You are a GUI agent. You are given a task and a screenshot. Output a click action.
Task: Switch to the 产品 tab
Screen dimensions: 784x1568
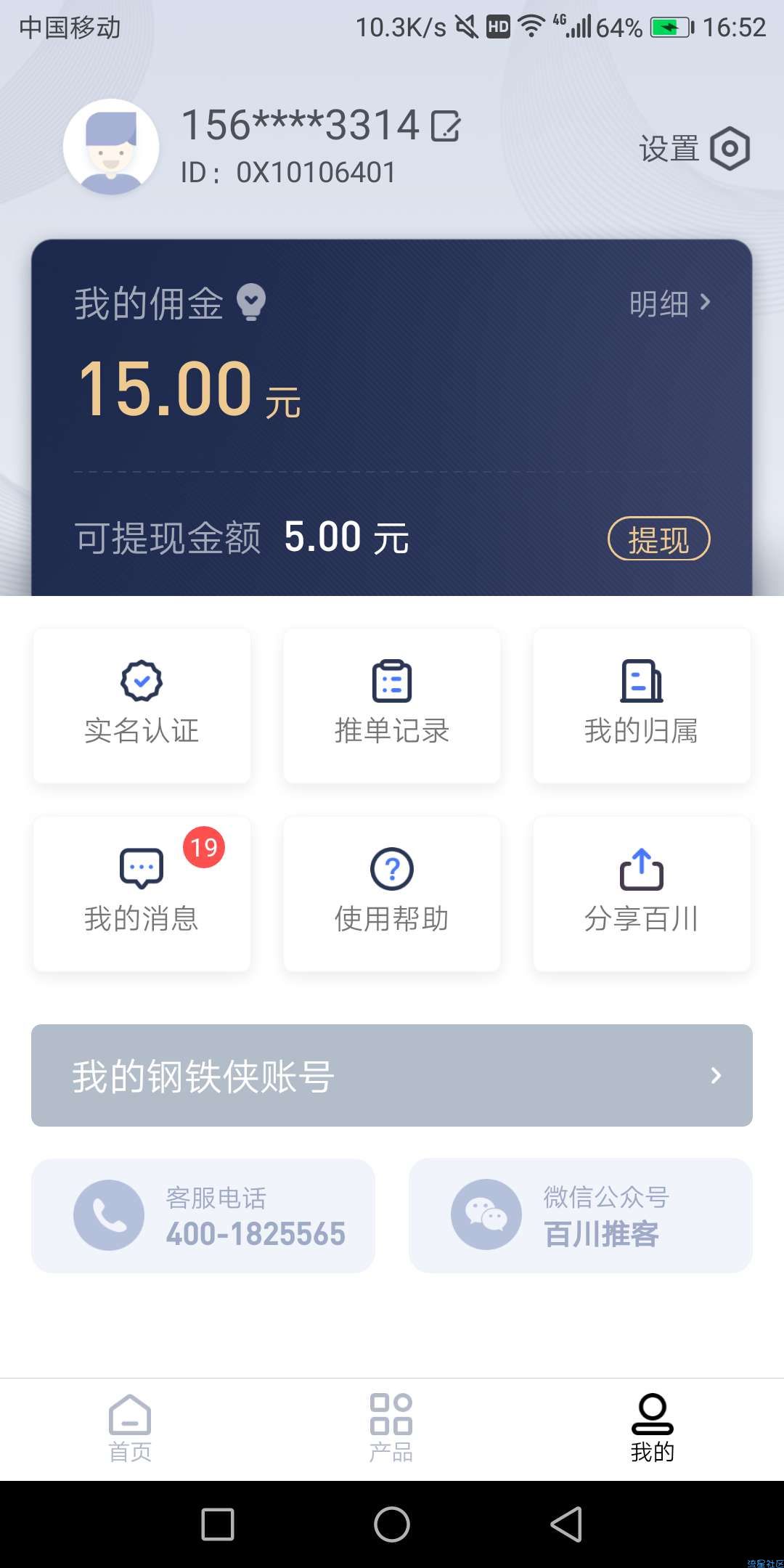point(391,1428)
